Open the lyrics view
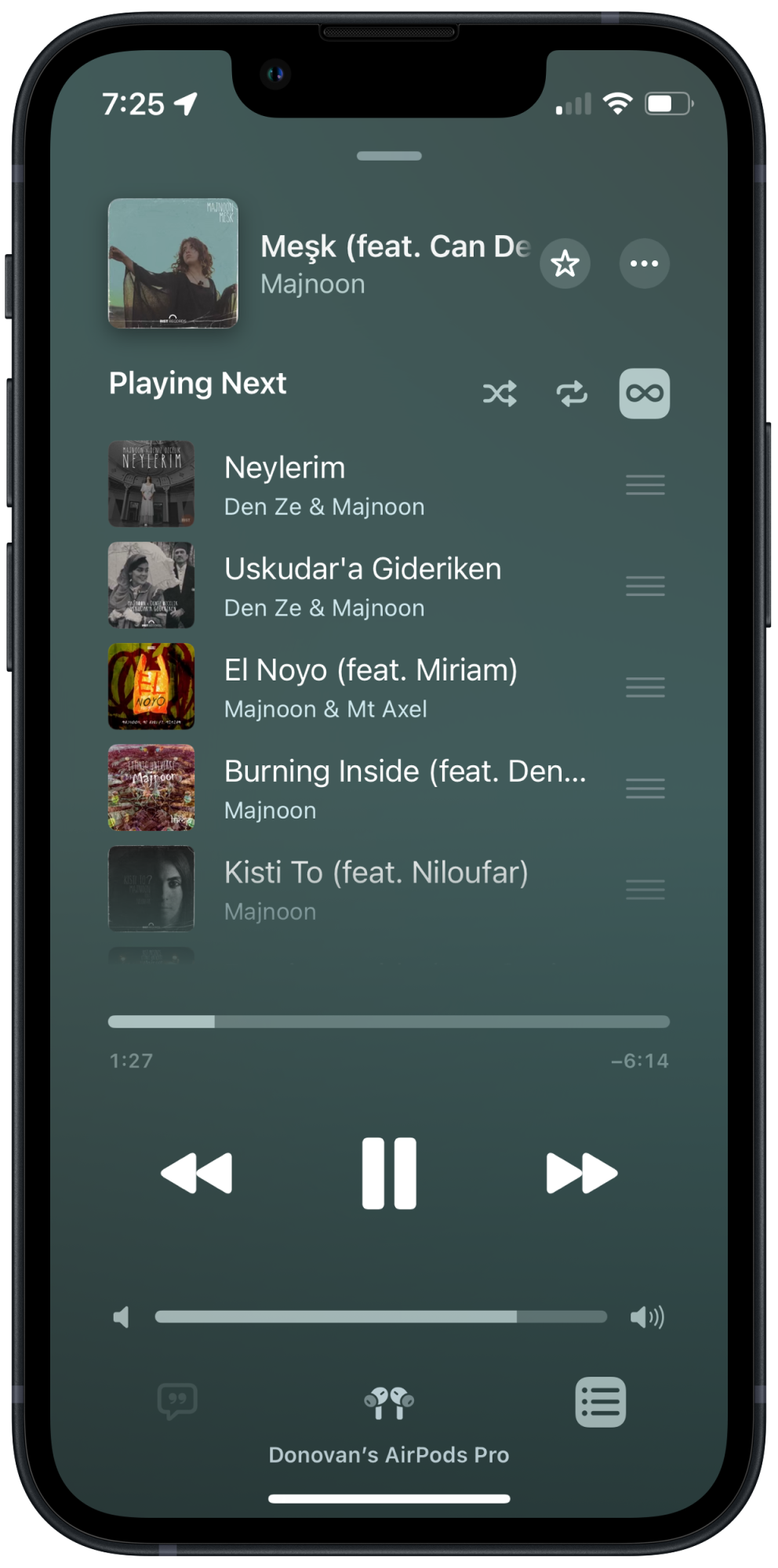 tap(177, 1402)
